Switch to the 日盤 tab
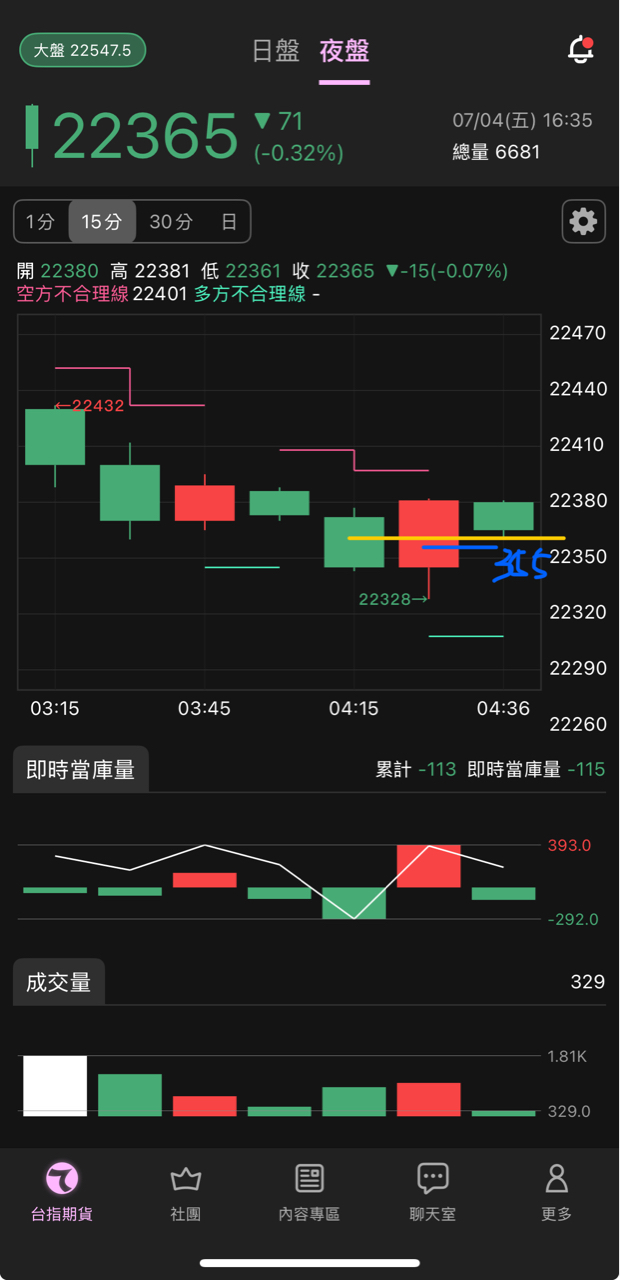 pyautogui.click(x=276, y=51)
